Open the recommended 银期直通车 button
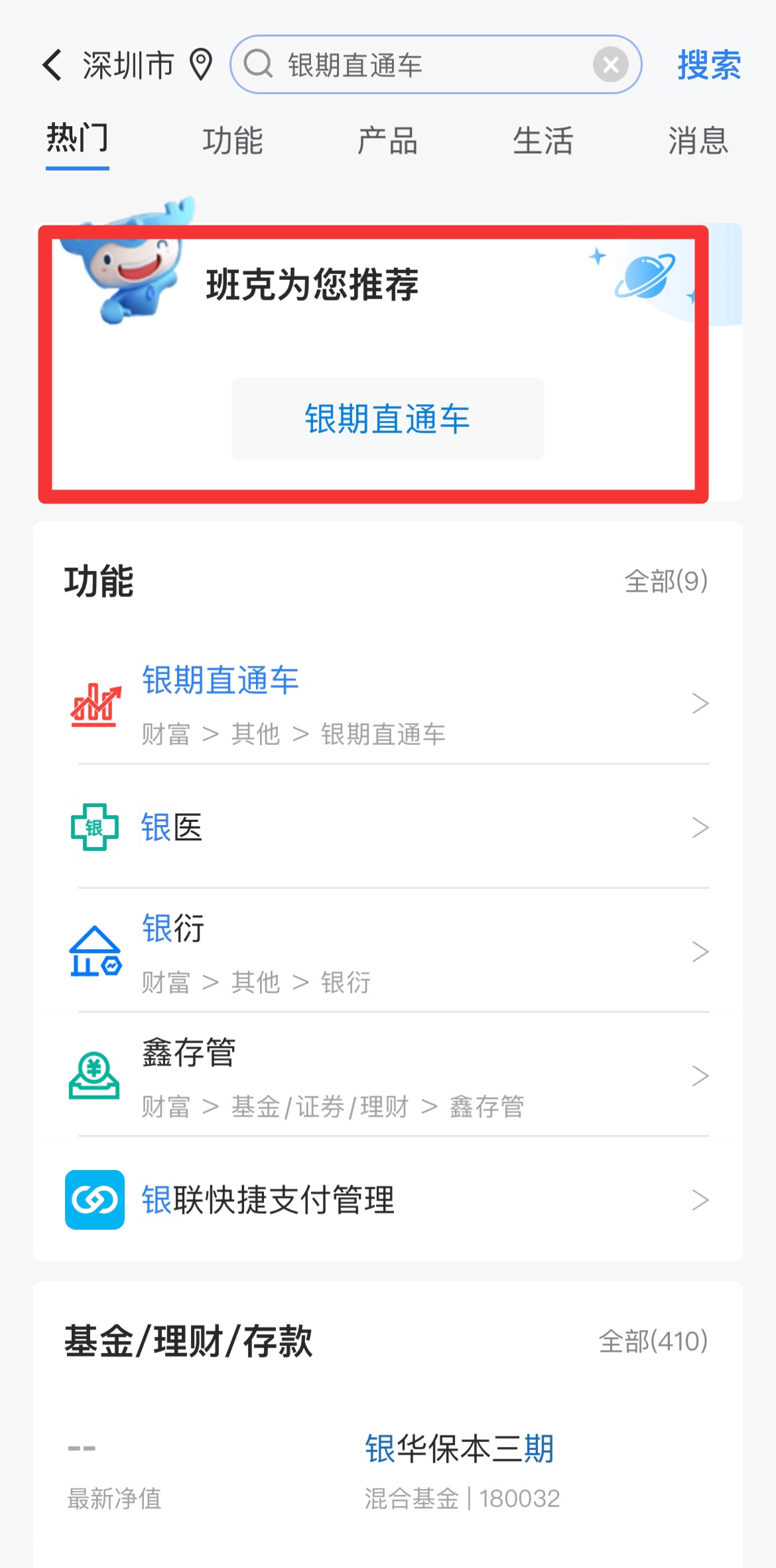Image resolution: width=776 pixels, height=1568 pixels. pyautogui.click(x=387, y=419)
